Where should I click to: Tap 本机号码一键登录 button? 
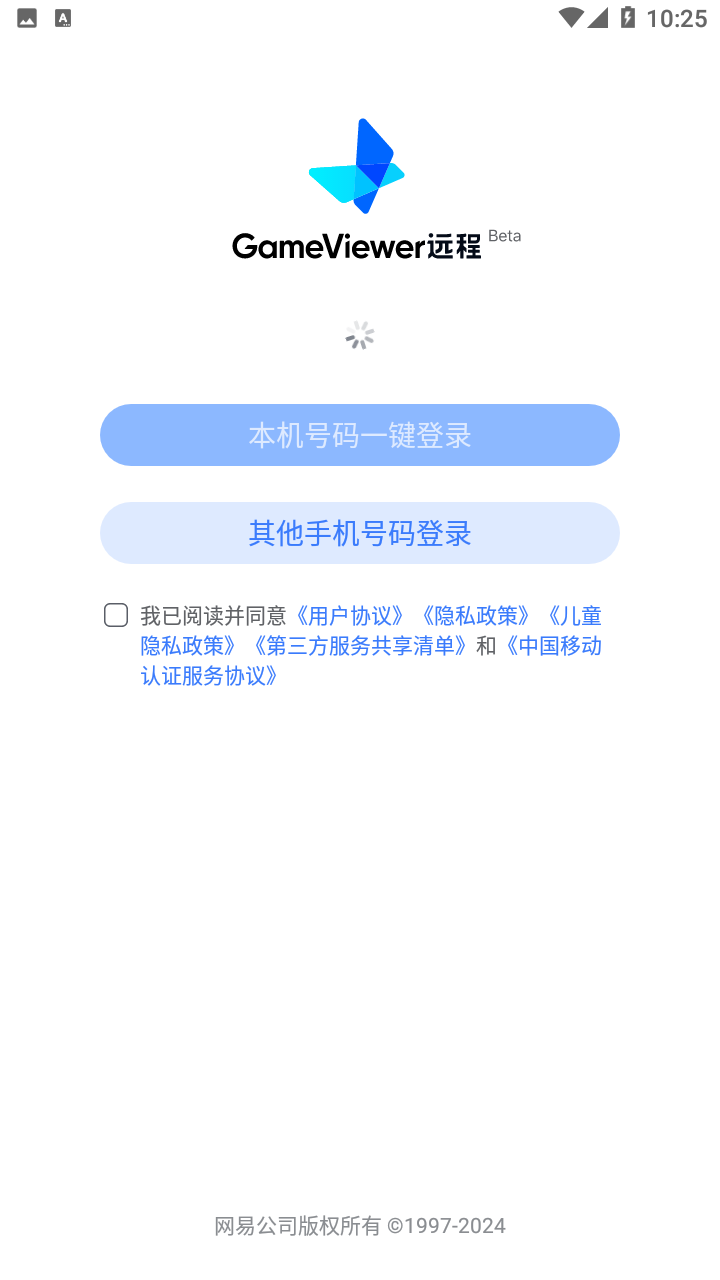(360, 435)
